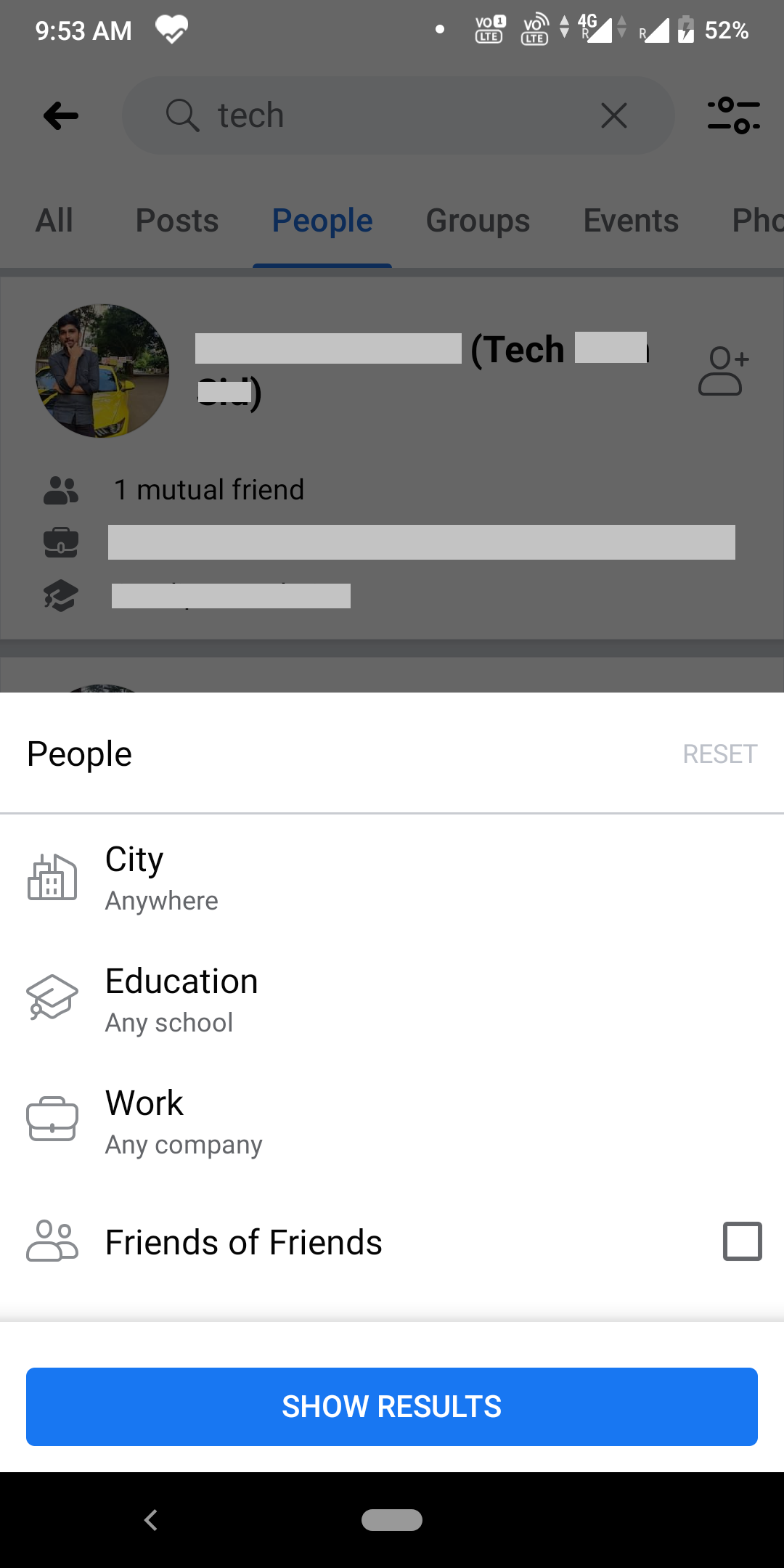Click the mutual friends people icon
Viewport: 784px width, 1568px height.
point(61,490)
